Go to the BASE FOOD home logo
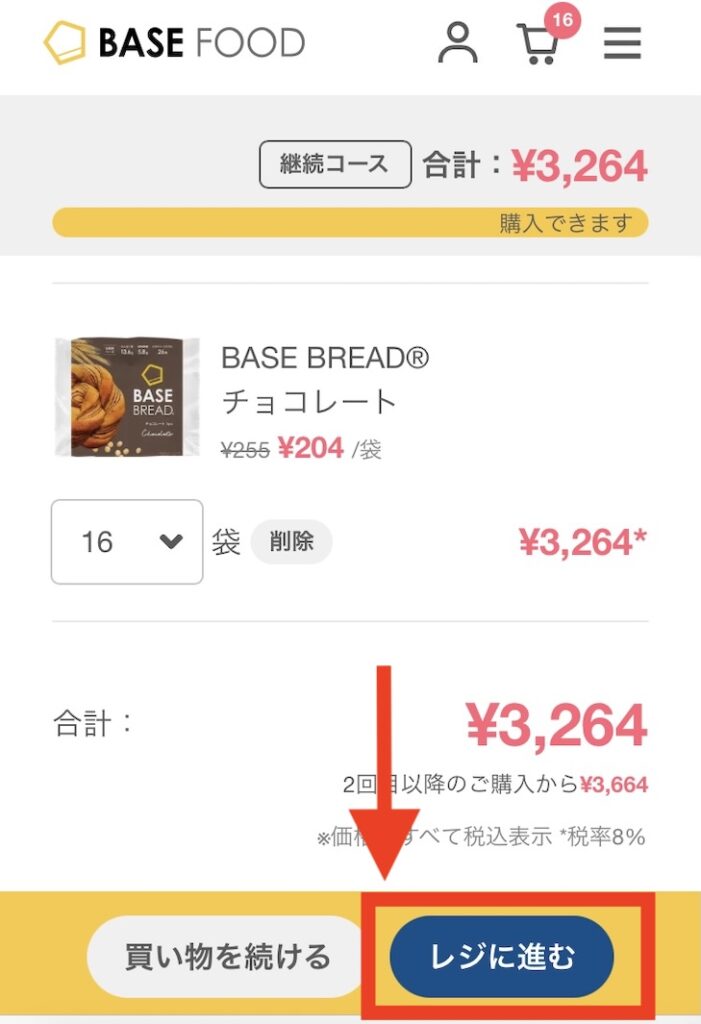Viewport: 701px width, 1024px height. click(174, 43)
